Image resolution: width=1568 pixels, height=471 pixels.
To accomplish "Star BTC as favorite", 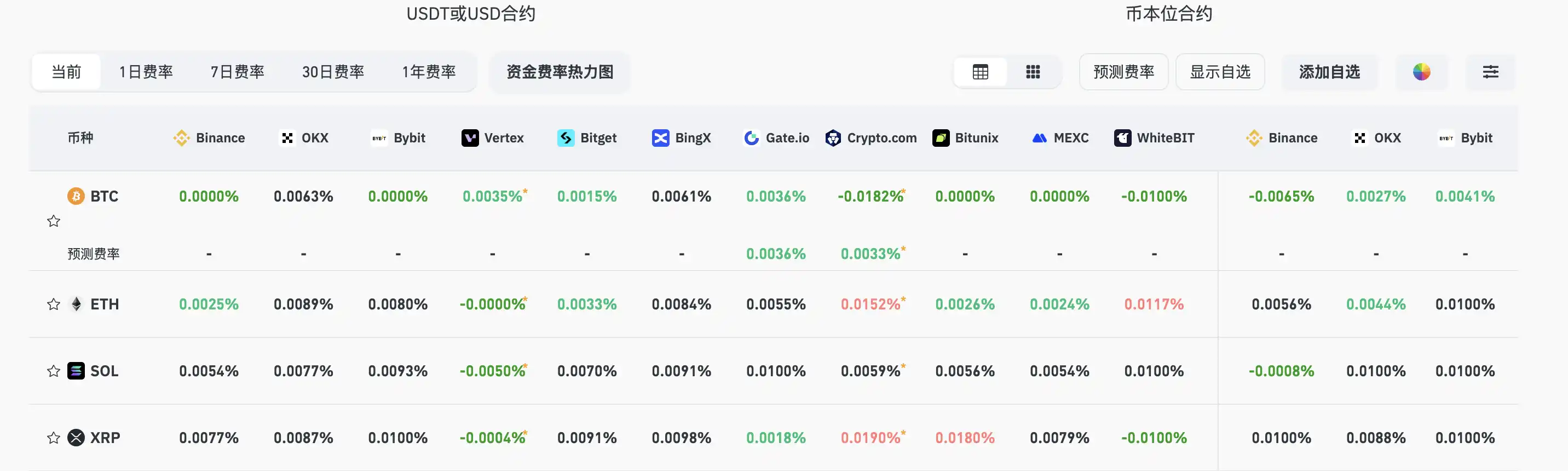I will coord(54,221).
